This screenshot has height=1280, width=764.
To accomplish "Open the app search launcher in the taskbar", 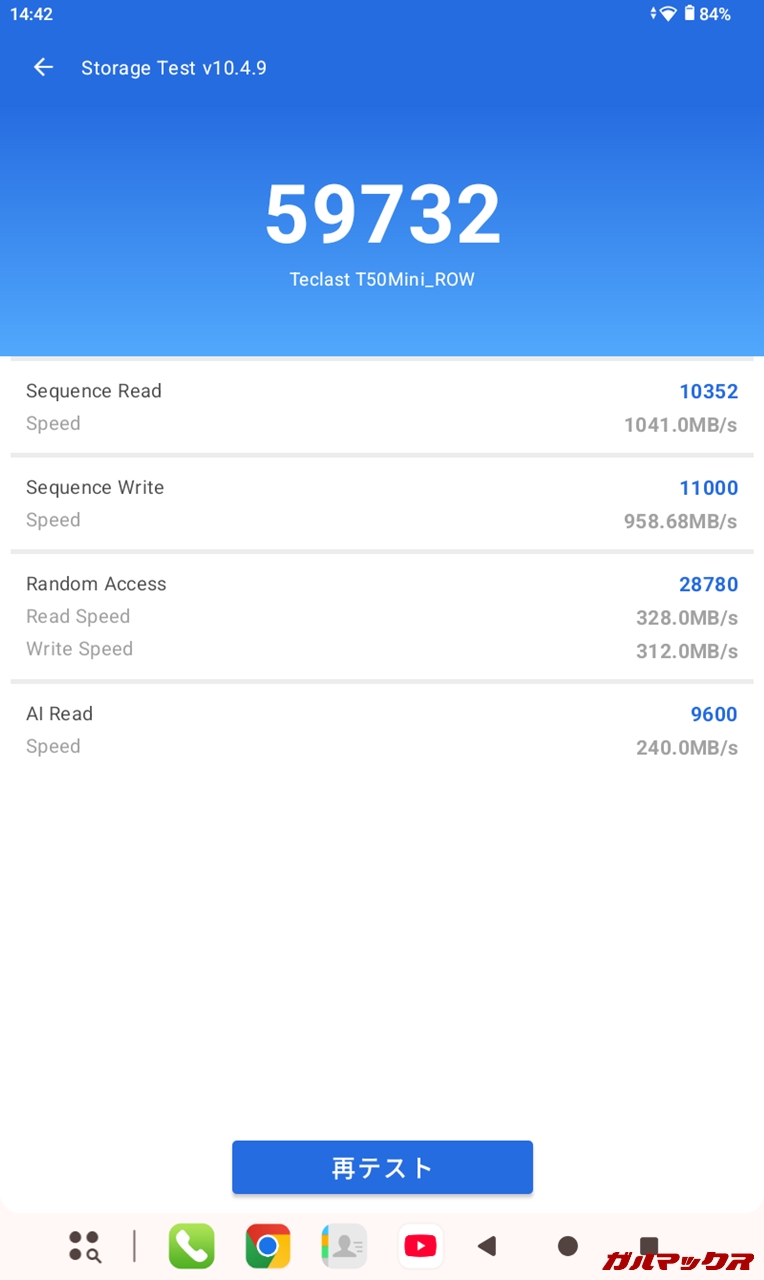I will pos(85,1246).
